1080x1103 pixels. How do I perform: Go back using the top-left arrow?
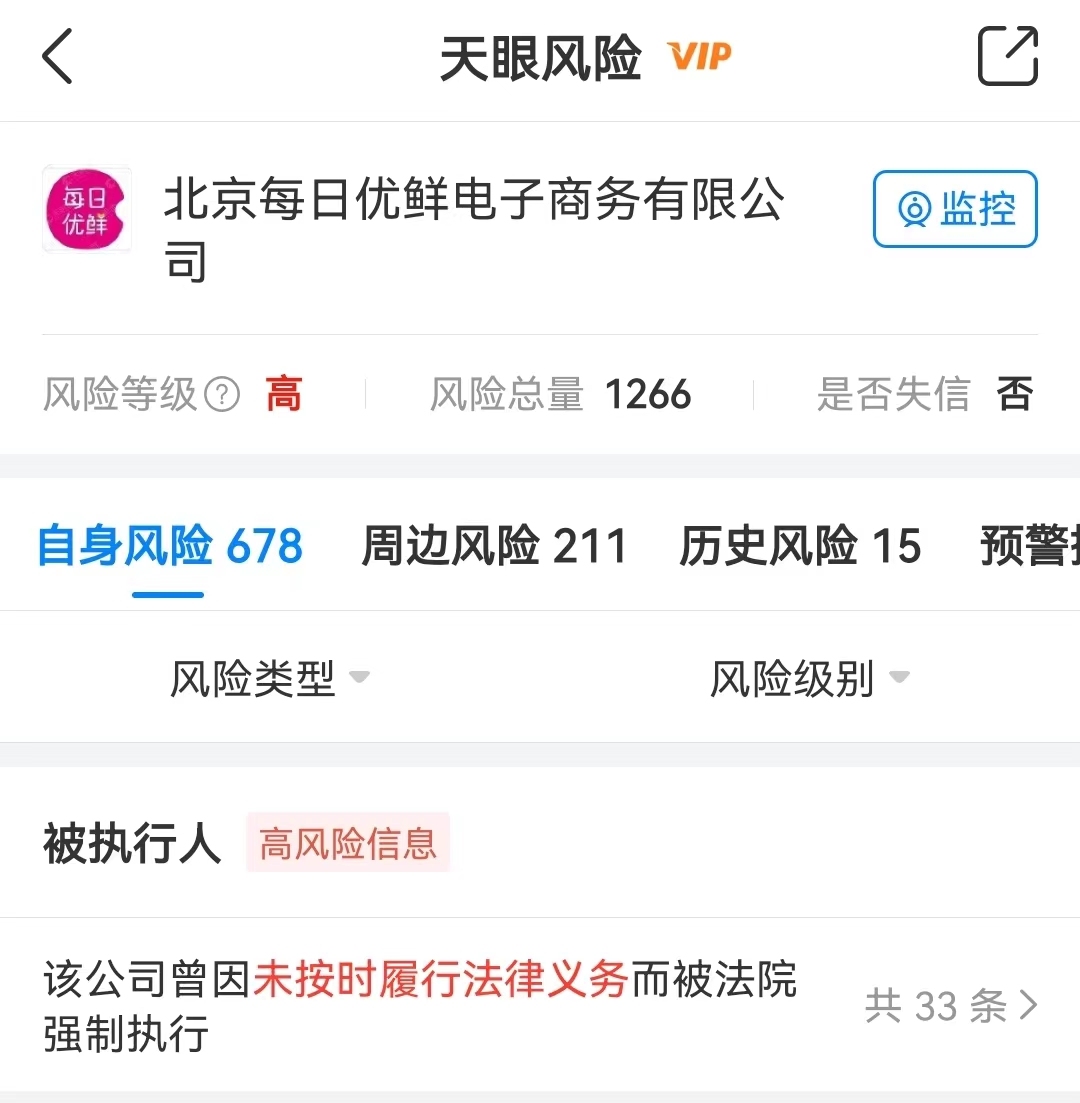coord(58,57)
